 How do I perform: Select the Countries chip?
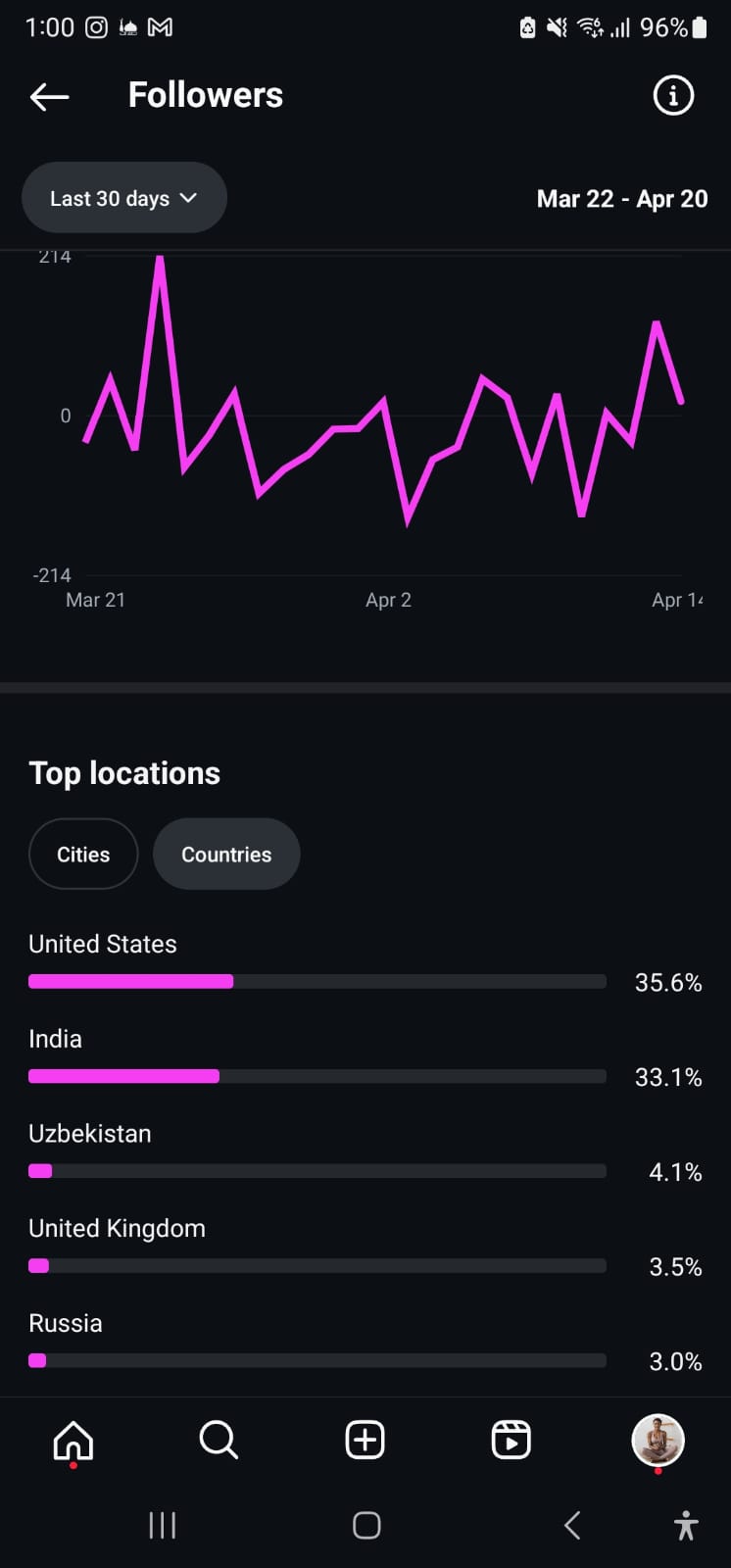pyautogui.click(x=226, y=855)
